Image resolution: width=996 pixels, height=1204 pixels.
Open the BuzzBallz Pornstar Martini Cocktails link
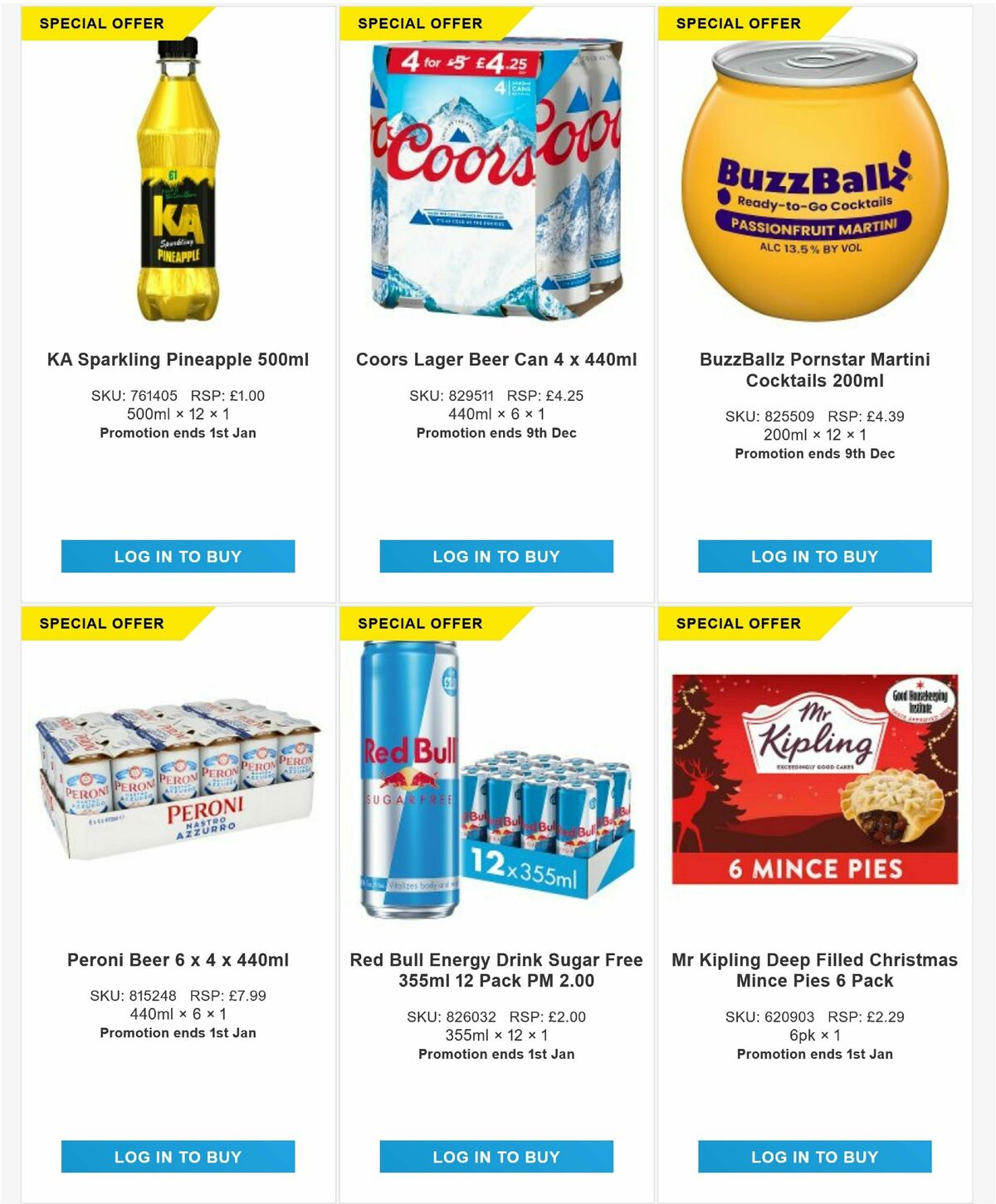(815, 370)
